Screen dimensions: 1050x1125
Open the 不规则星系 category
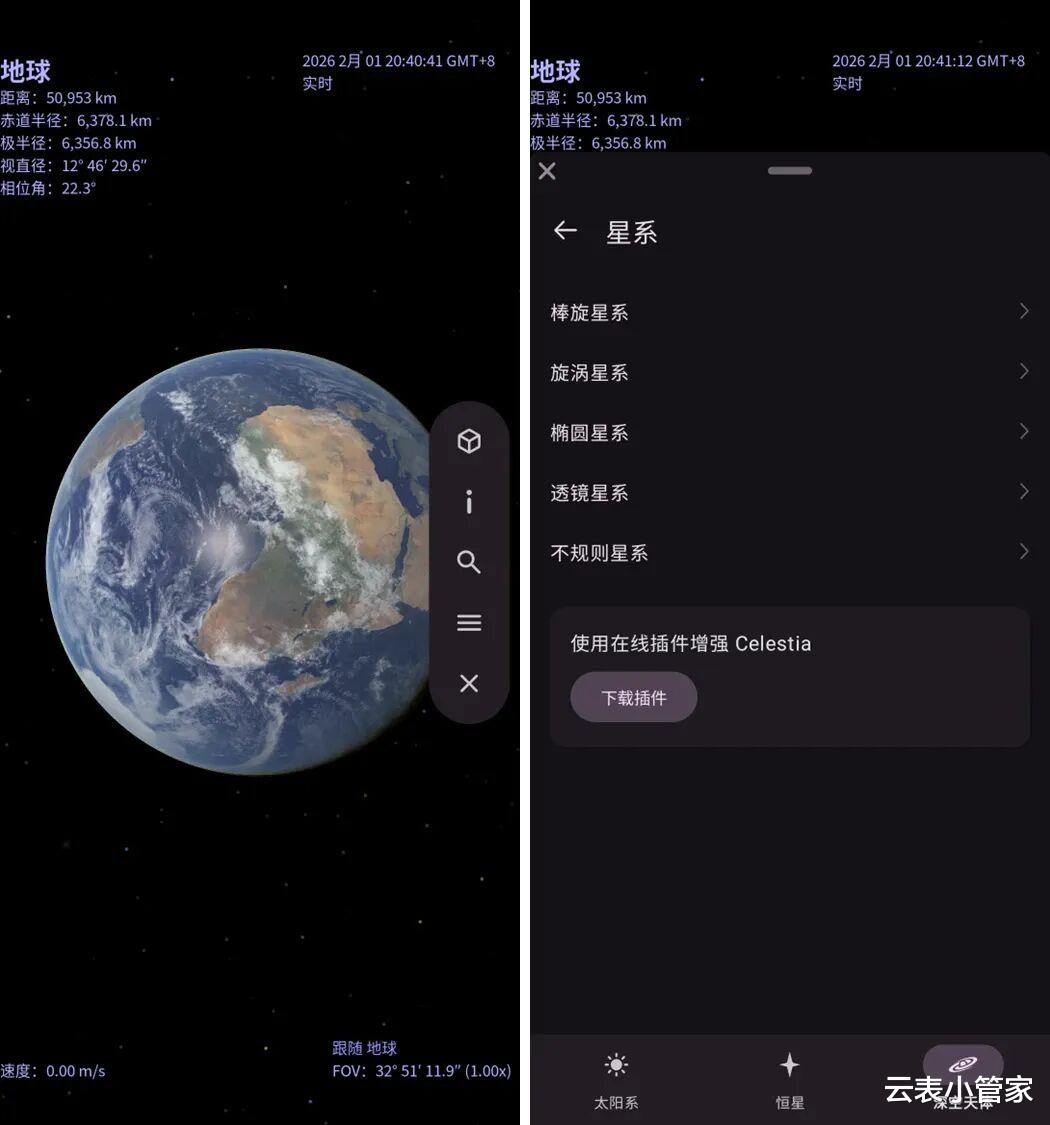point(789,553)
